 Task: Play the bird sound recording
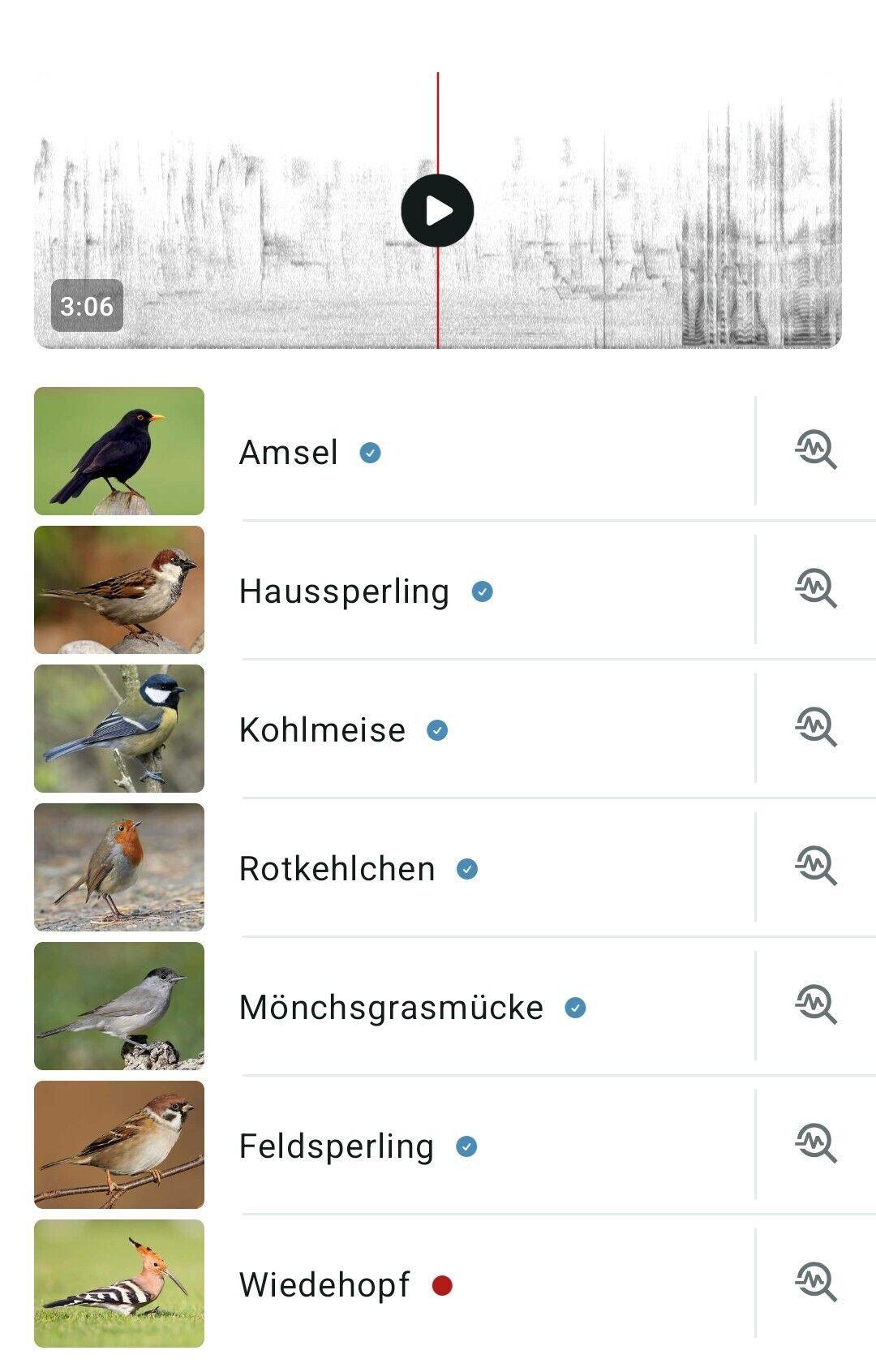coord(438,210)
